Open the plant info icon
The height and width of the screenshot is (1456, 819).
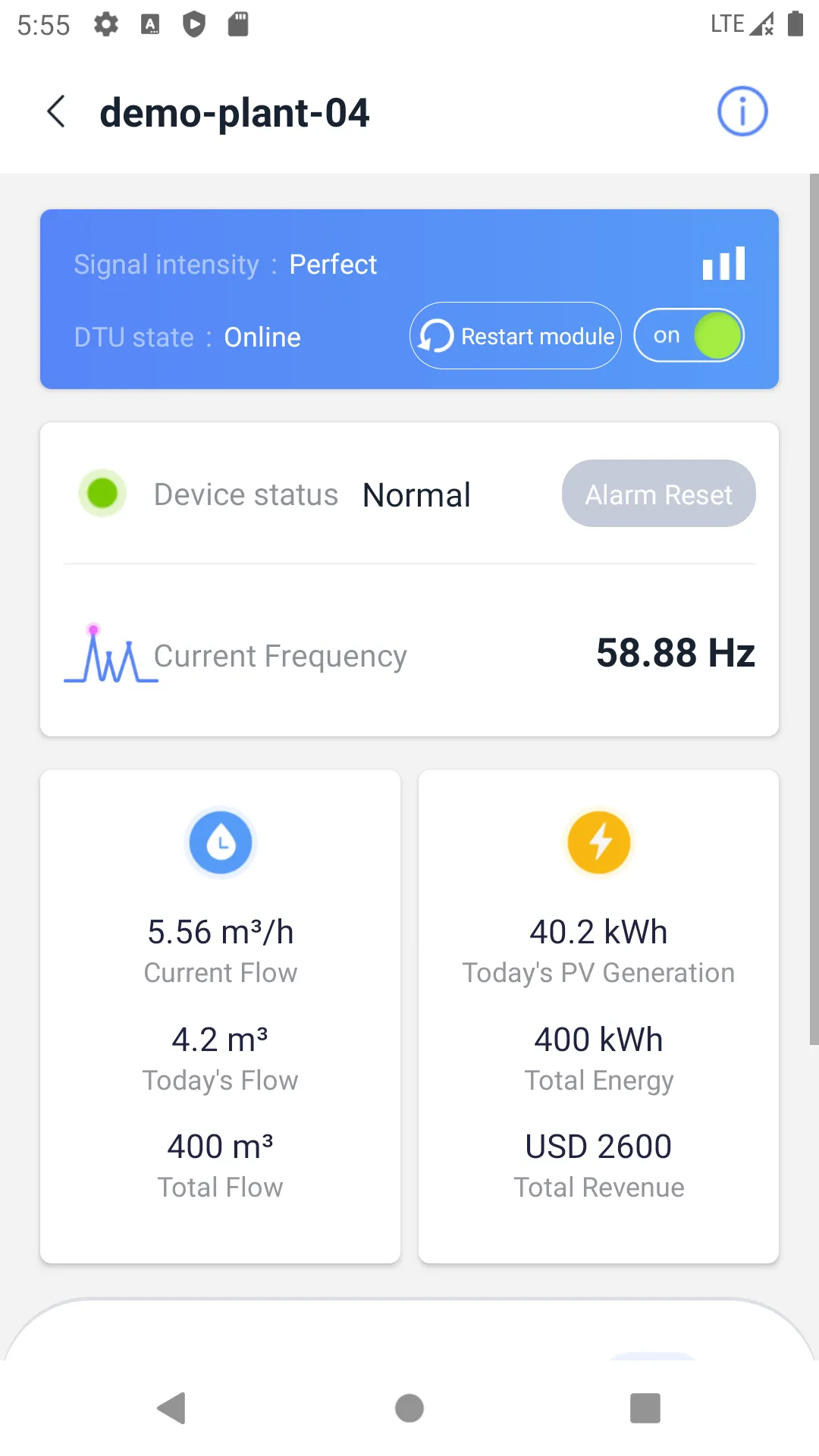[742, 111]
